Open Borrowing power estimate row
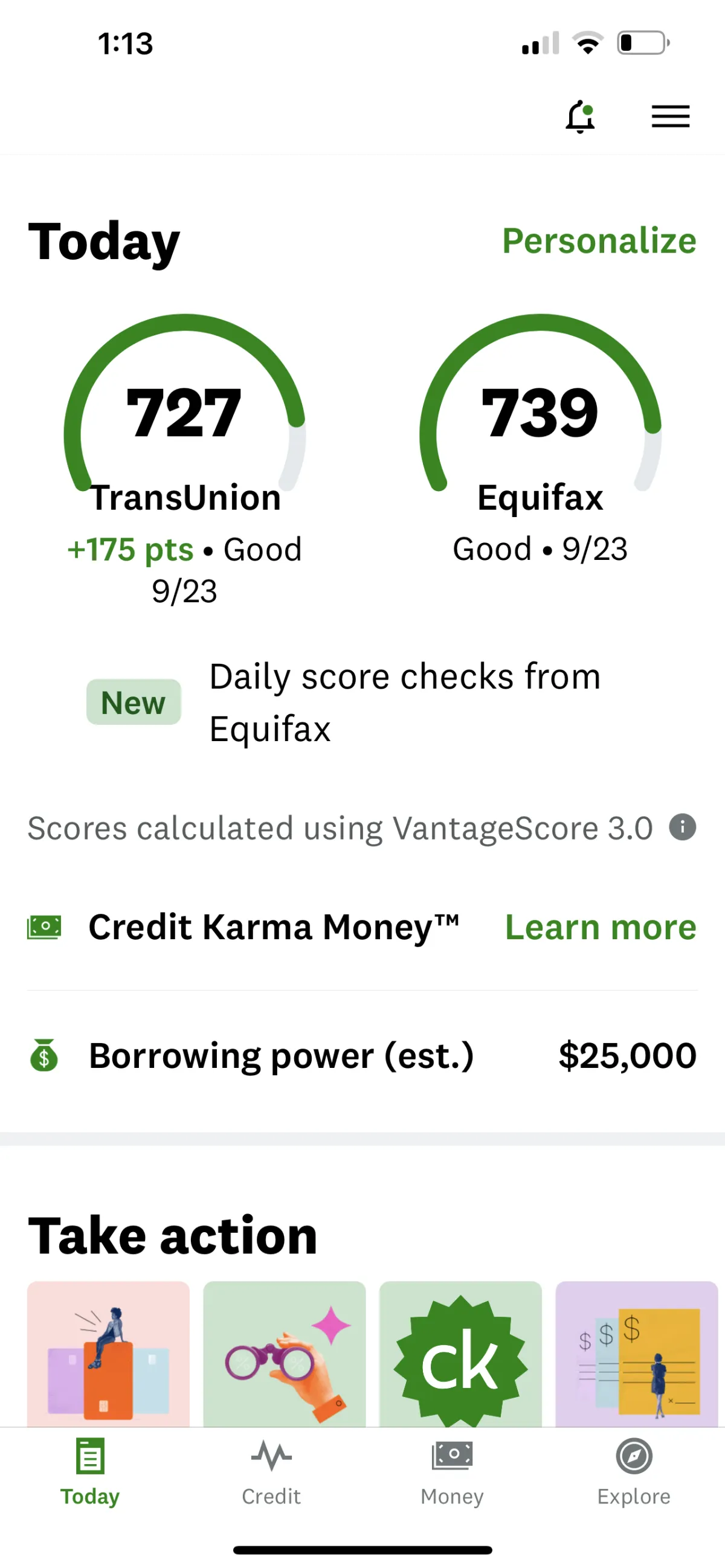Image resolution: width=725 pixels, height=1568 pixels. click(x=362, y=1055)
